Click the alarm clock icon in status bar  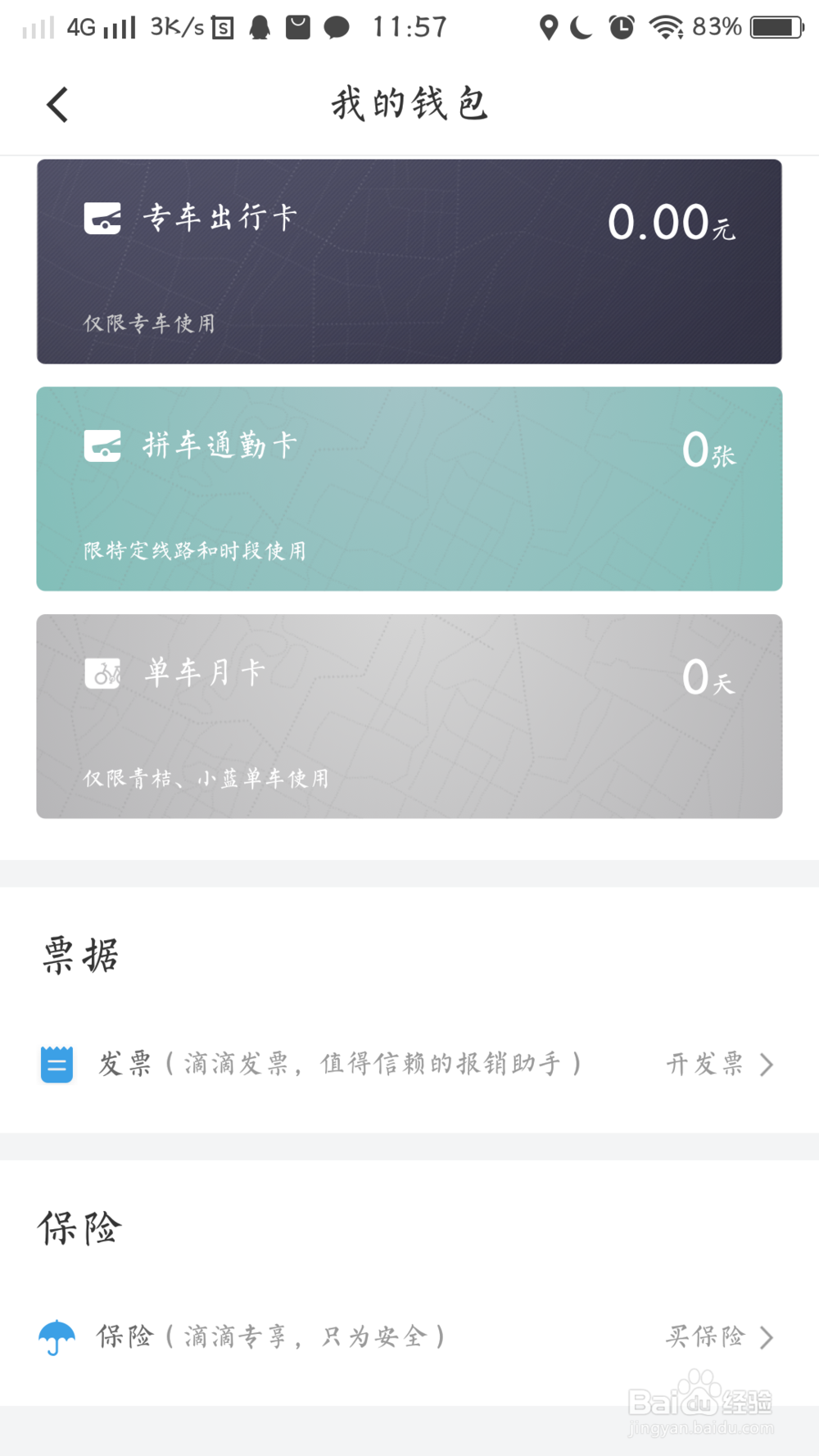point(621,27)
